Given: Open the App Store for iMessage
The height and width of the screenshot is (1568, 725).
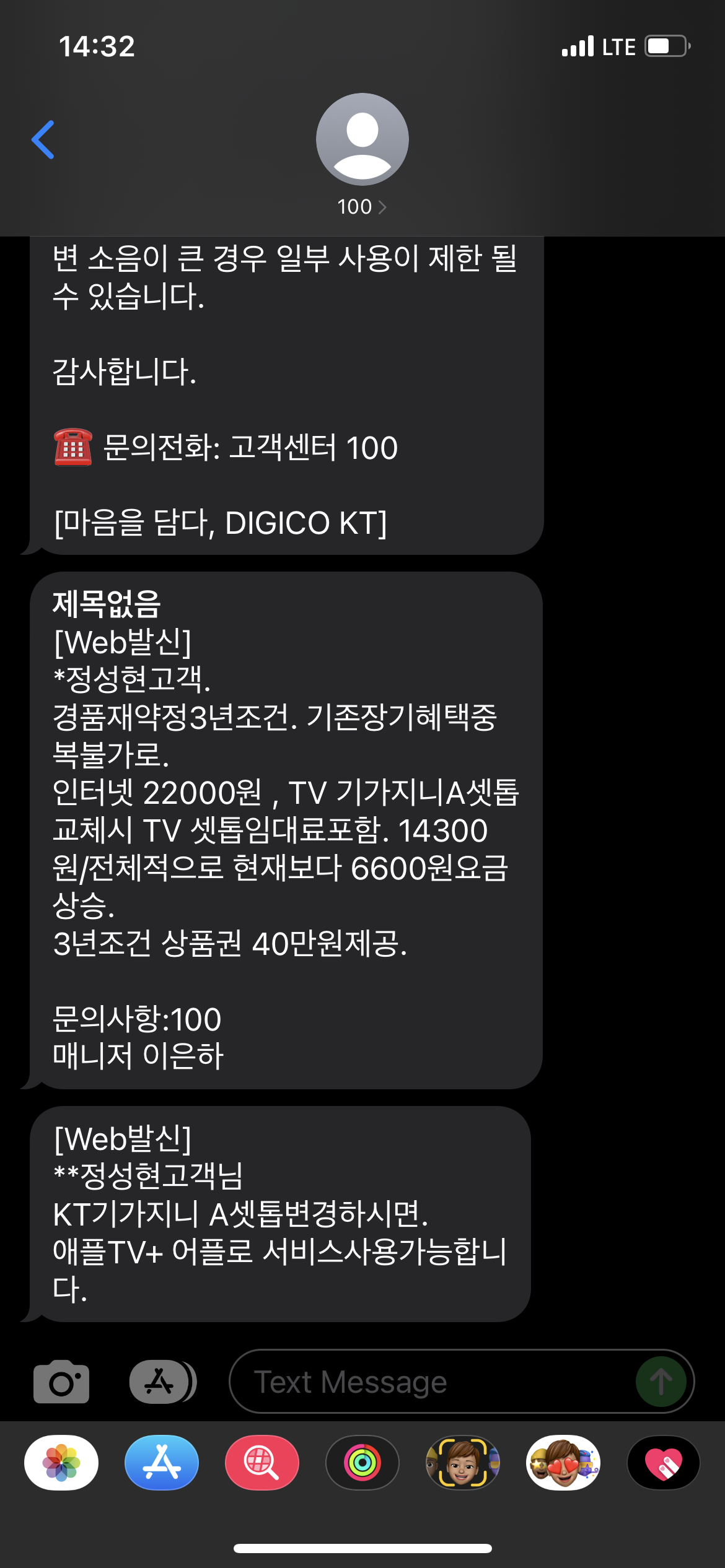Looking at the screenshot, I should pos(162,1463).
